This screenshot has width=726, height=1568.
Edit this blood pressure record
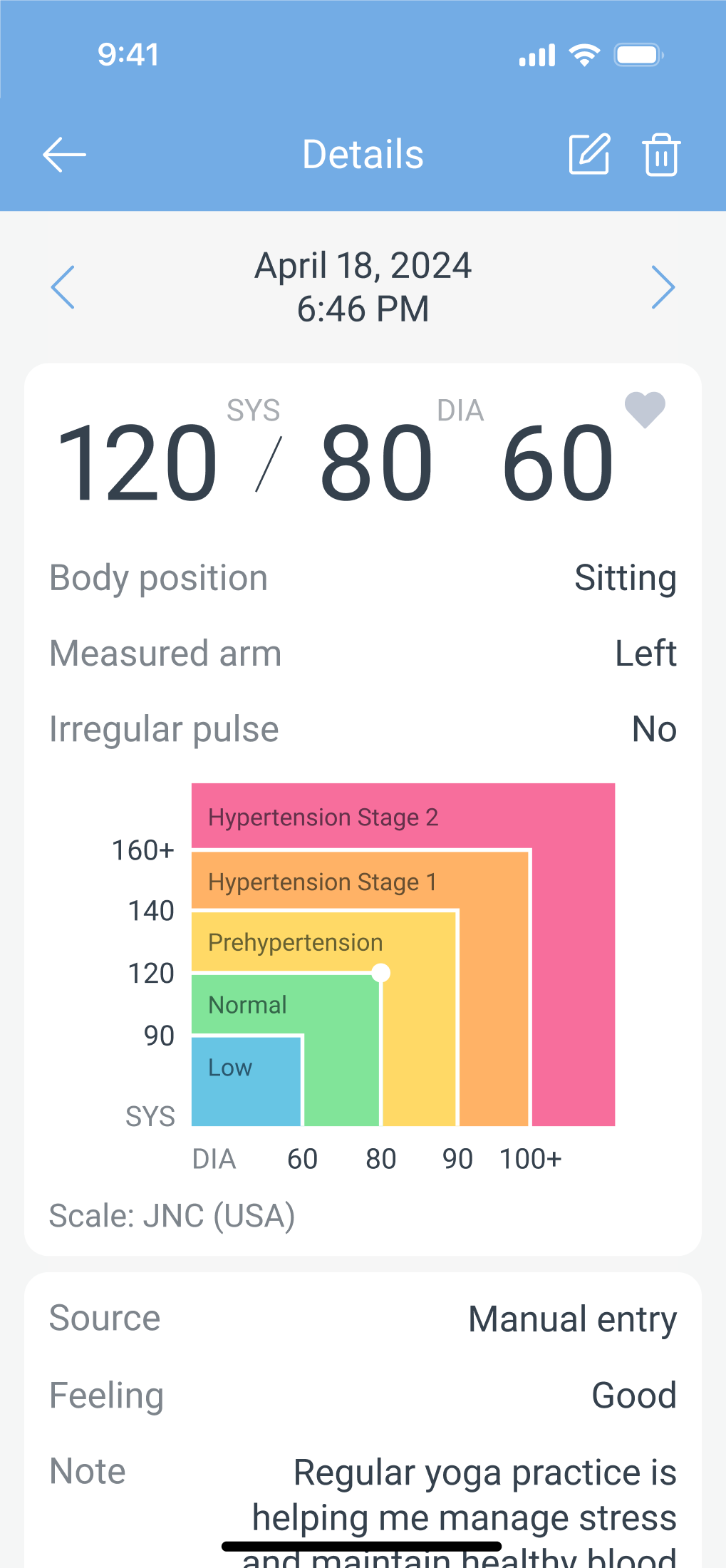[590, 154]
